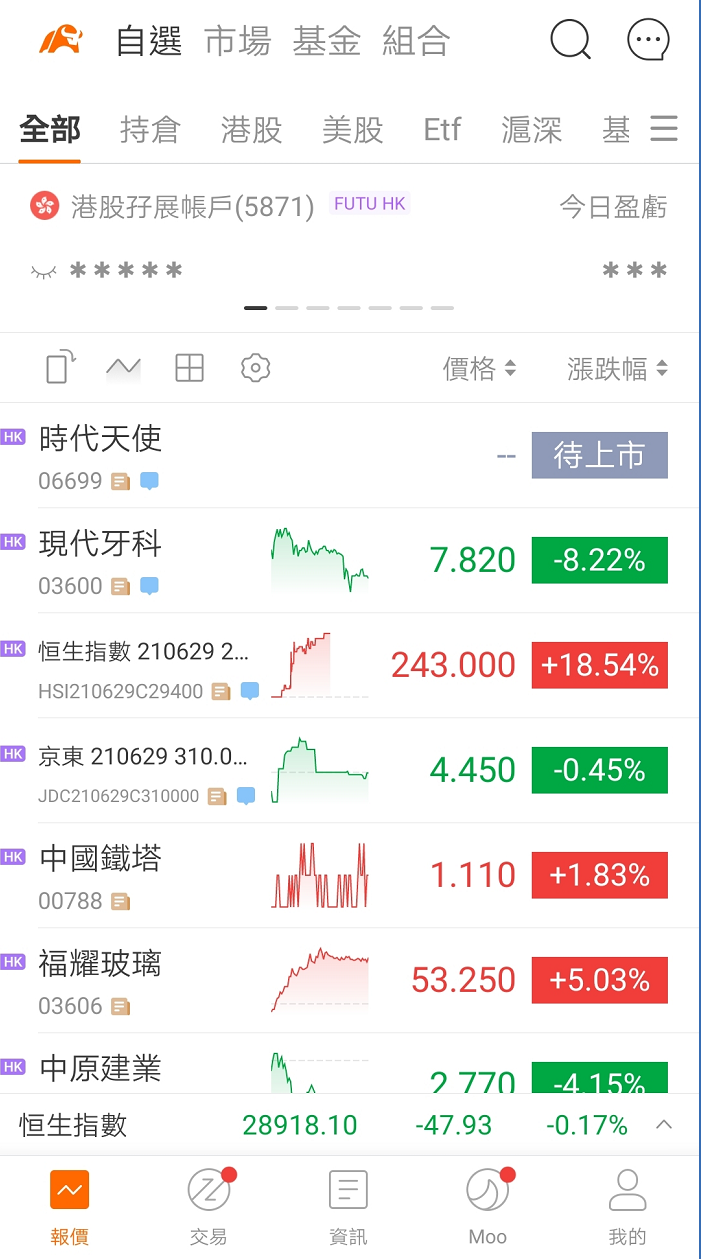Sort the list by 價格
The width and height of the screenshot is (701, 1259).
[x=480, y=369]
